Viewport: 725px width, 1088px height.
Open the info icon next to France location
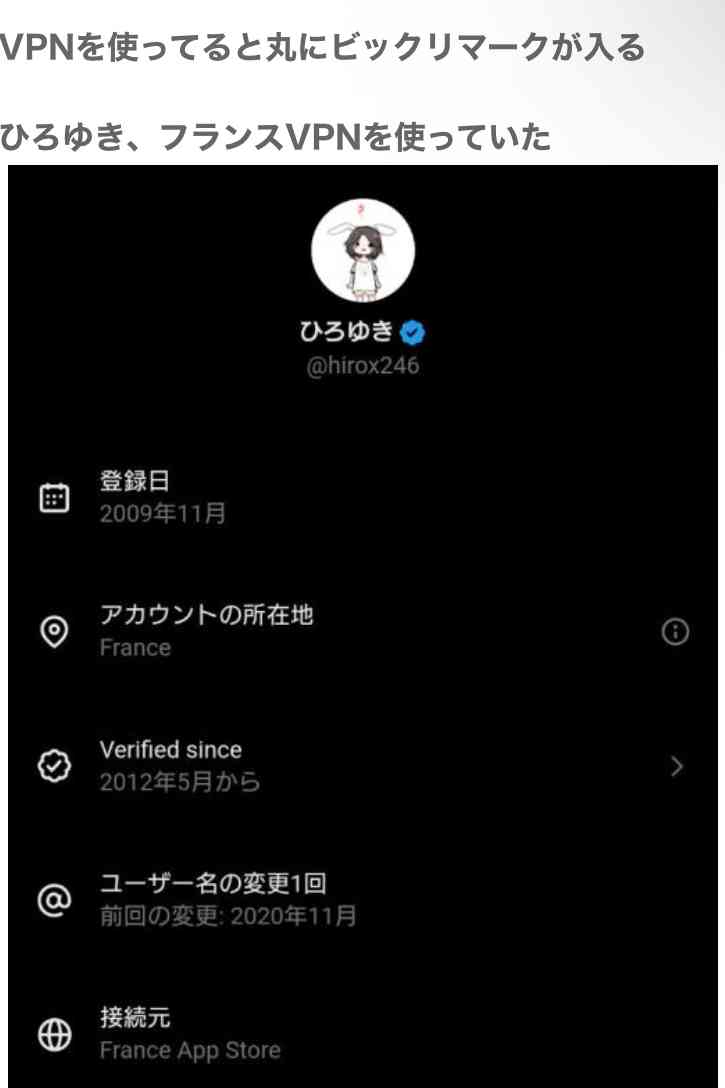pyautogui.click(x=676, y=631)
